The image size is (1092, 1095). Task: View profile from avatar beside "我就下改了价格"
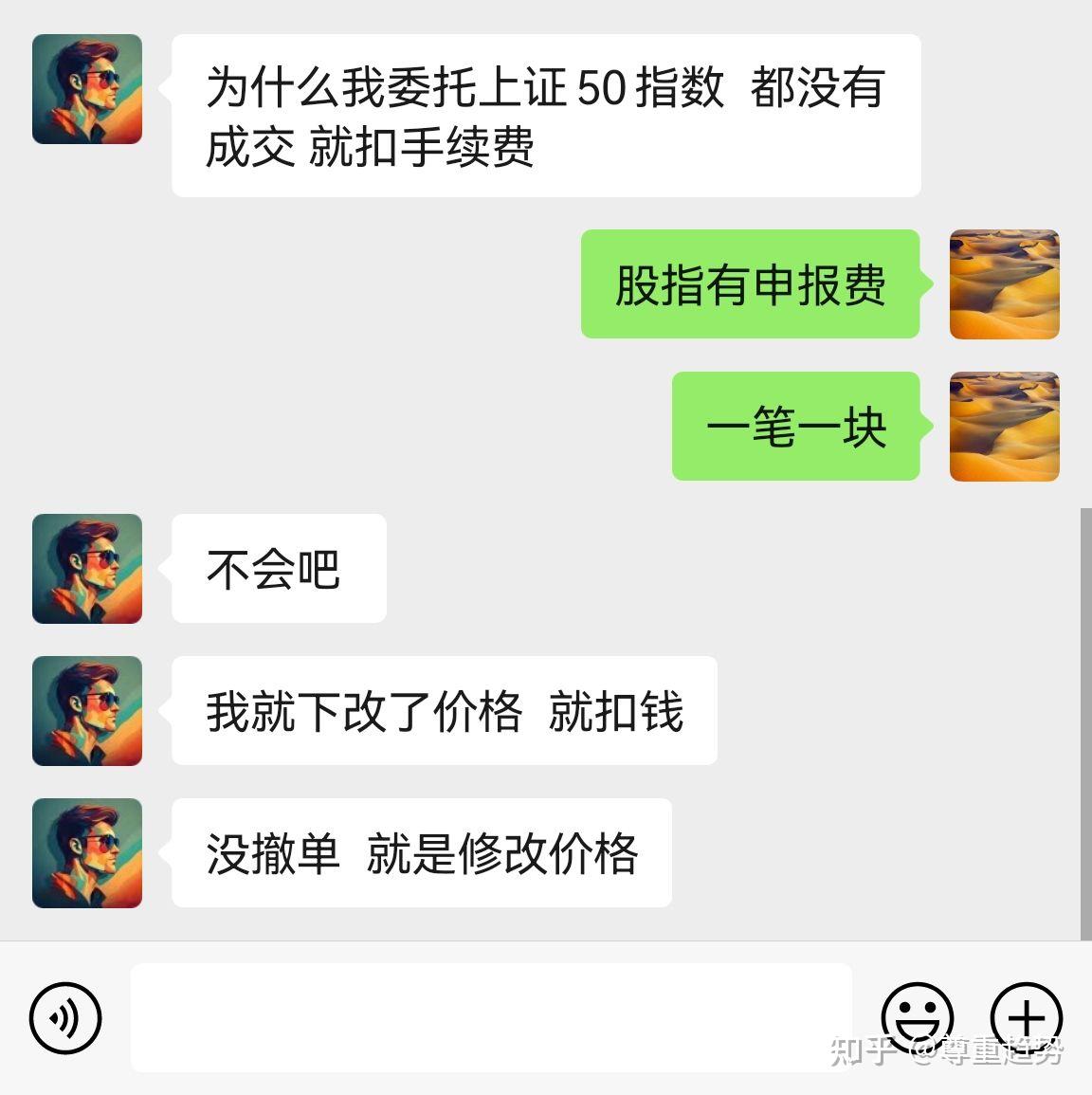coord(87,711)
